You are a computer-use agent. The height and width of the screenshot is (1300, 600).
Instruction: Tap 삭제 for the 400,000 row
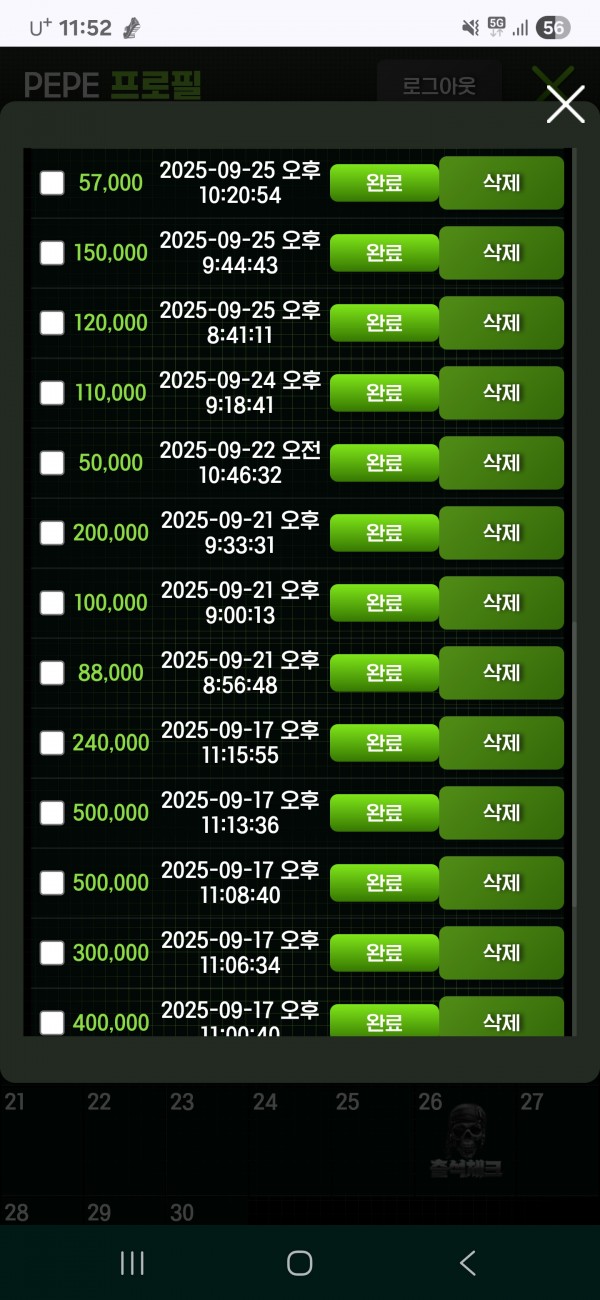501,1021
